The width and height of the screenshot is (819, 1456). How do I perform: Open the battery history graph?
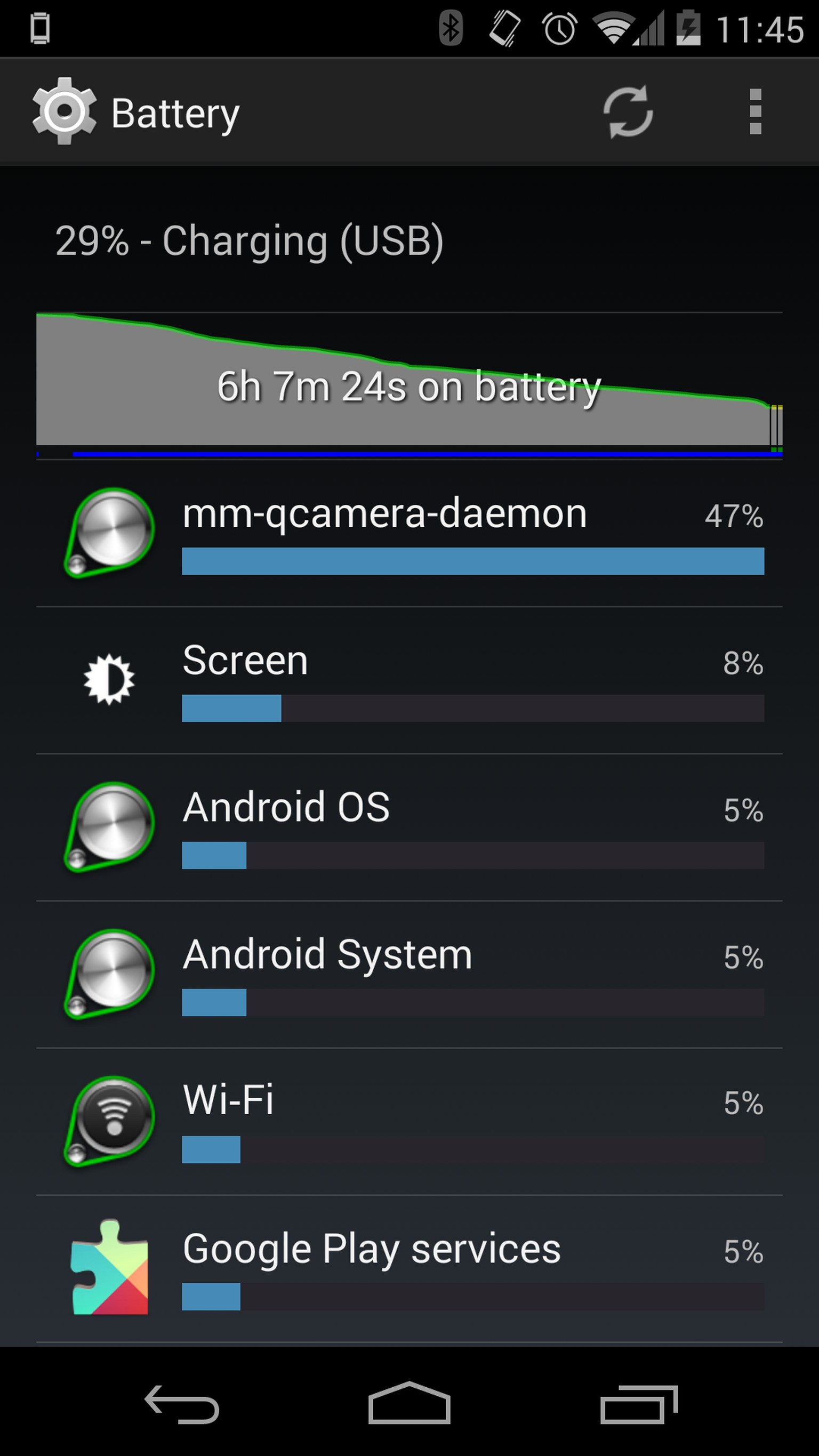[x=409, y=384]
